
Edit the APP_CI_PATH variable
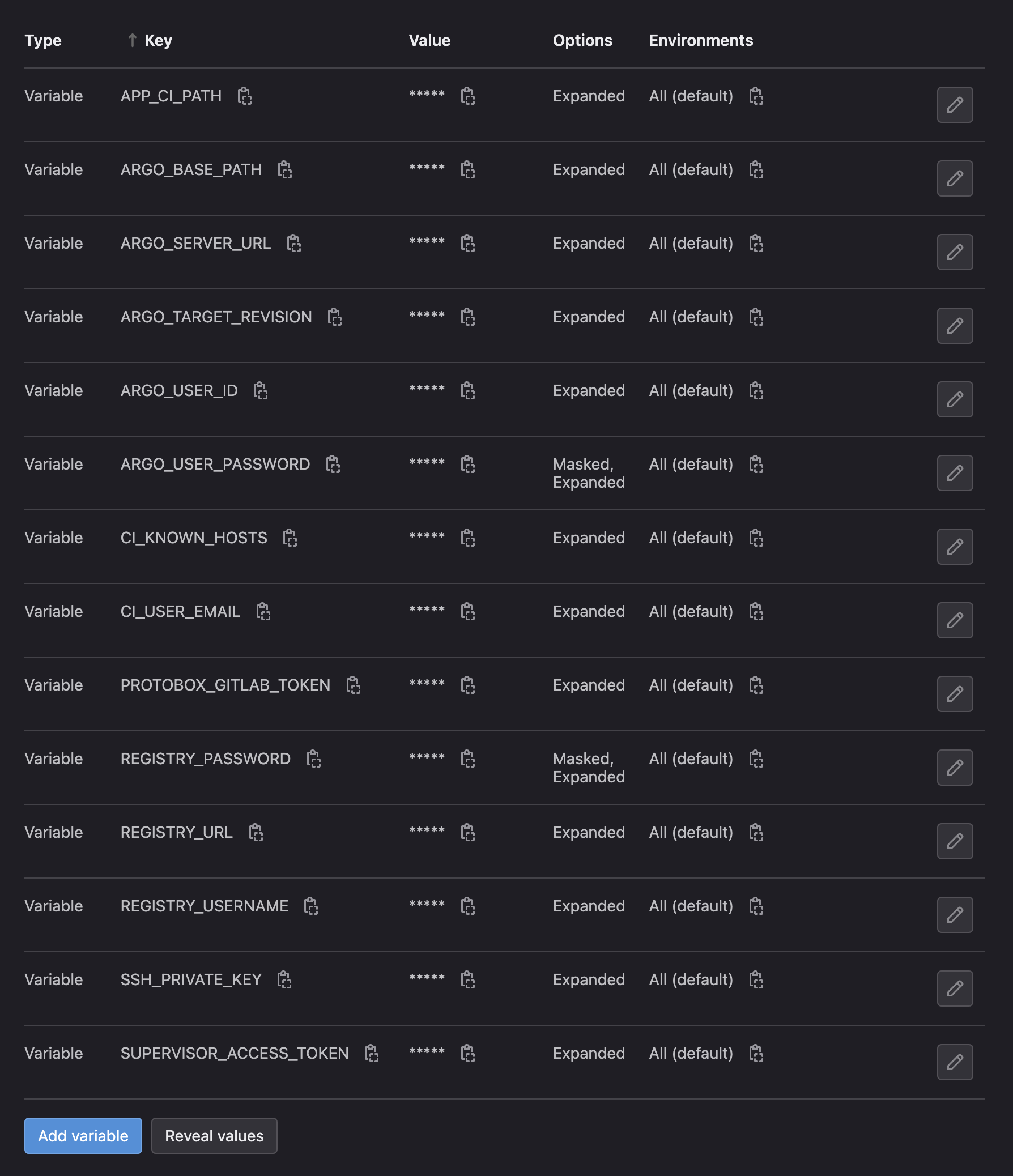point(955,105)
